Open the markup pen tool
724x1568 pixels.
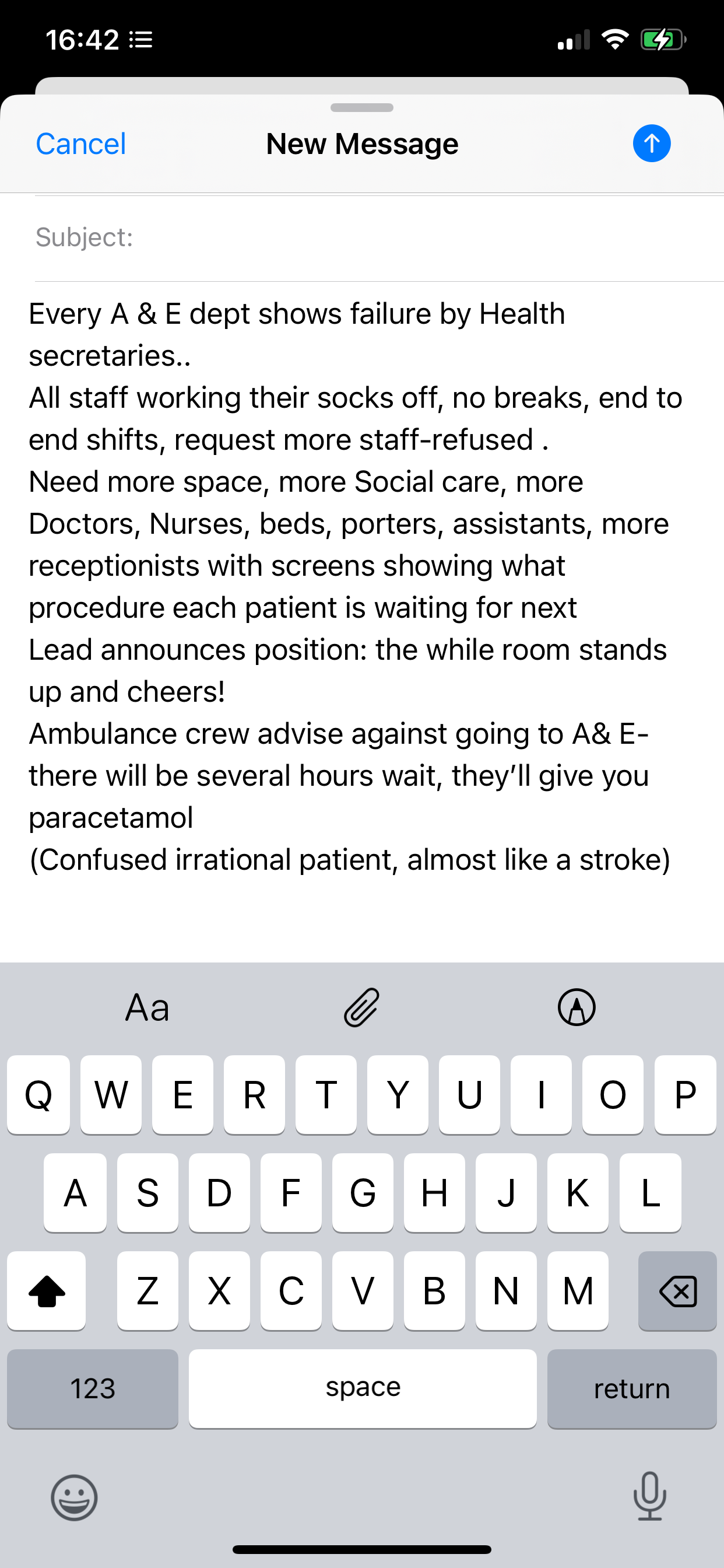[576, 1007]
